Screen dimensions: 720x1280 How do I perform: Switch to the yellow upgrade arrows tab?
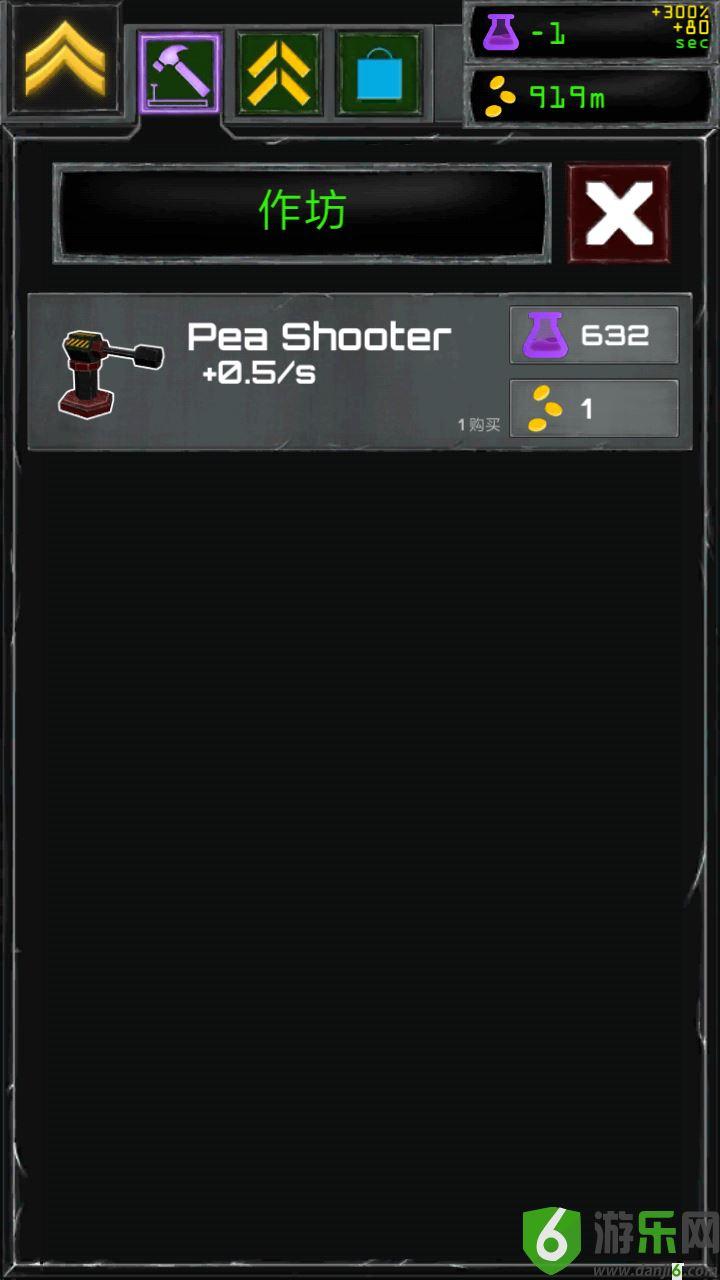[x=278, y=72]
